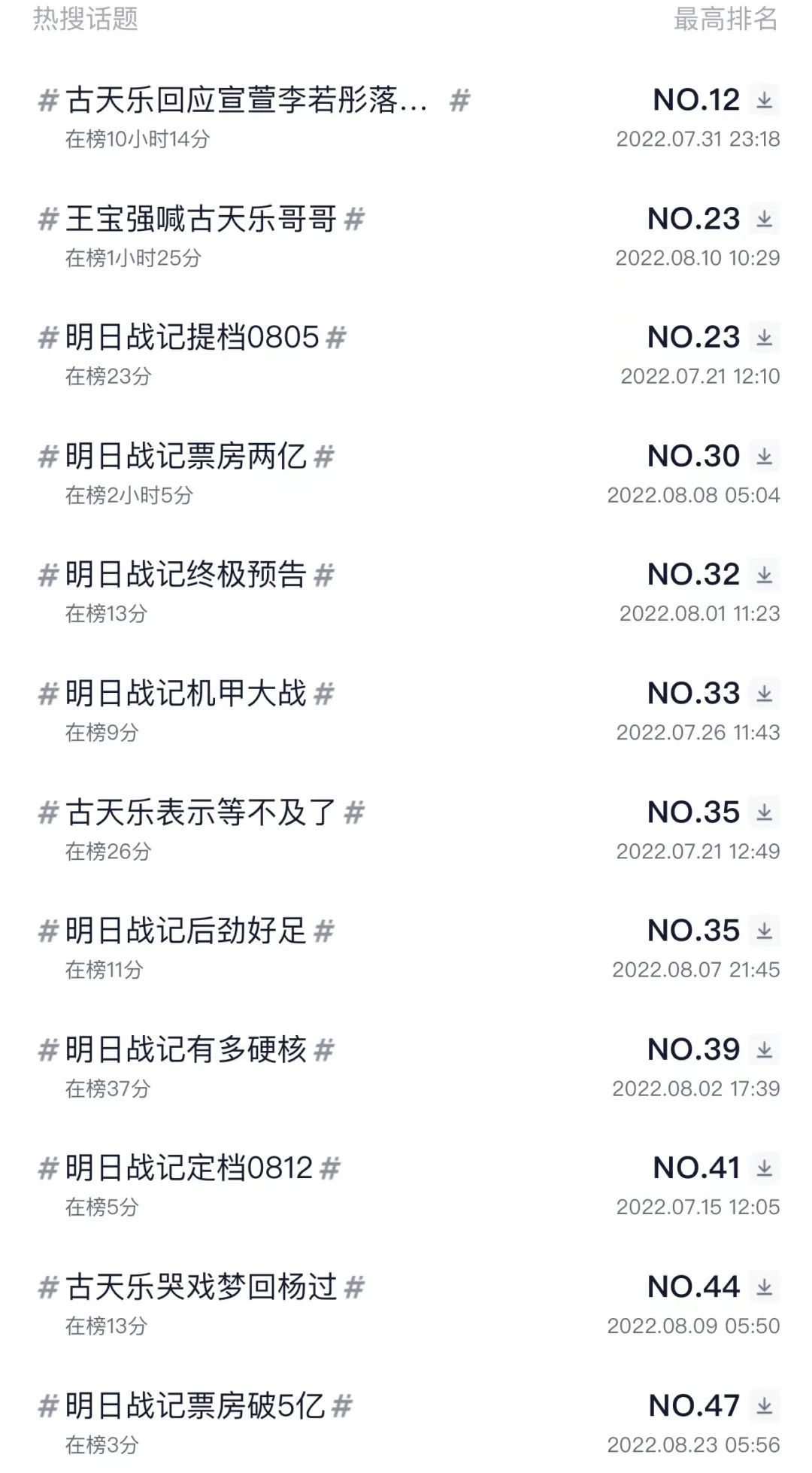Download the 明日战记票房破5亿 ranking record

pyautogui.click(x=765, y=1406)
